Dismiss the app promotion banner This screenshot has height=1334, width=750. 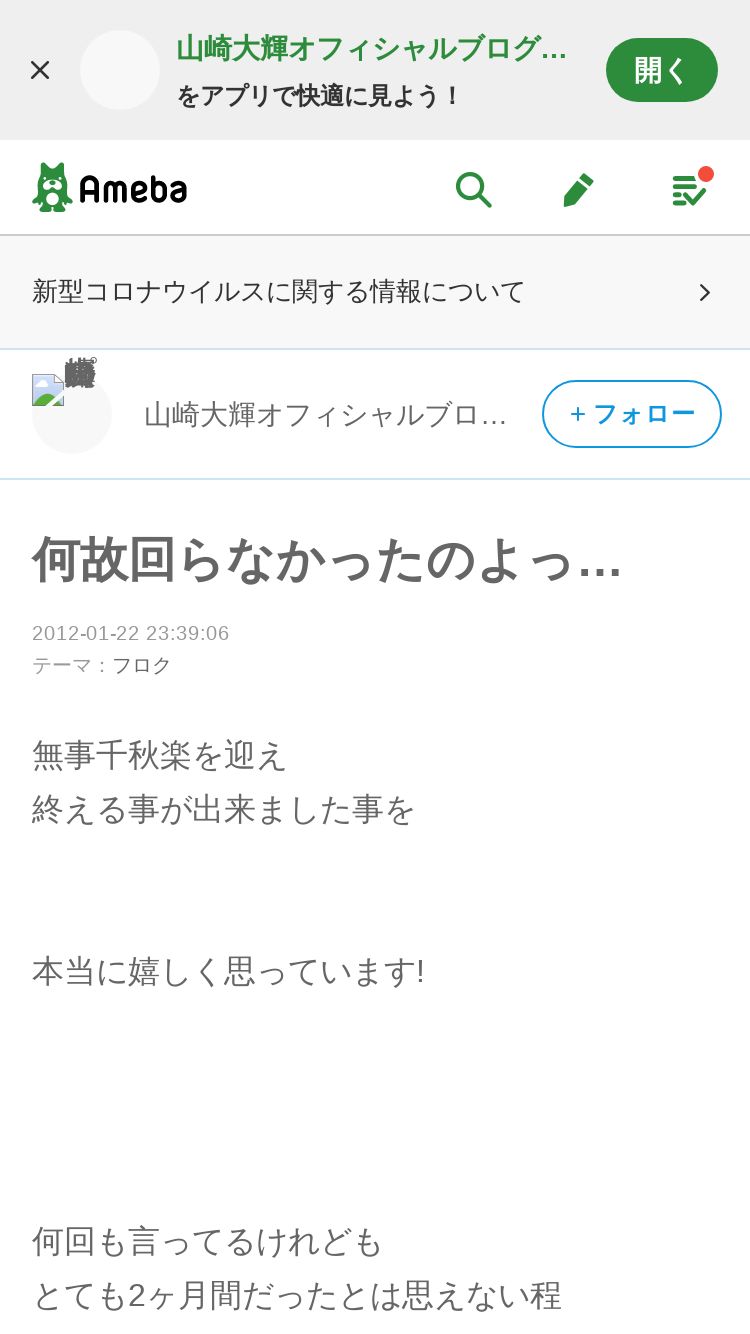40,70
